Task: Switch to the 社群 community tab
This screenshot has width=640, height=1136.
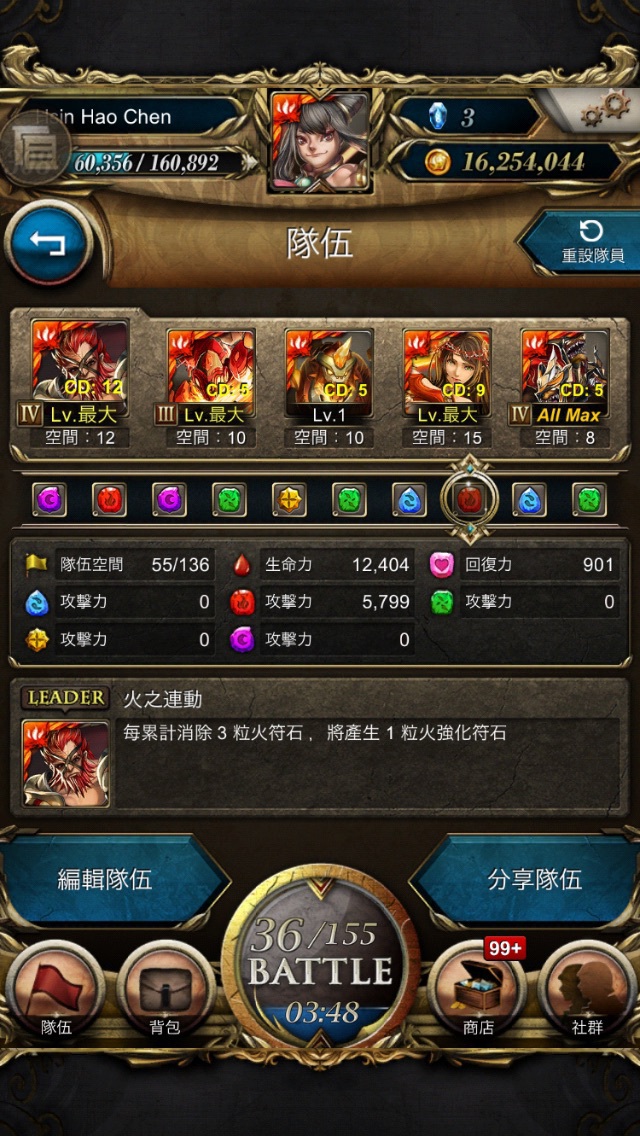Action: click(x=588, y=990)
